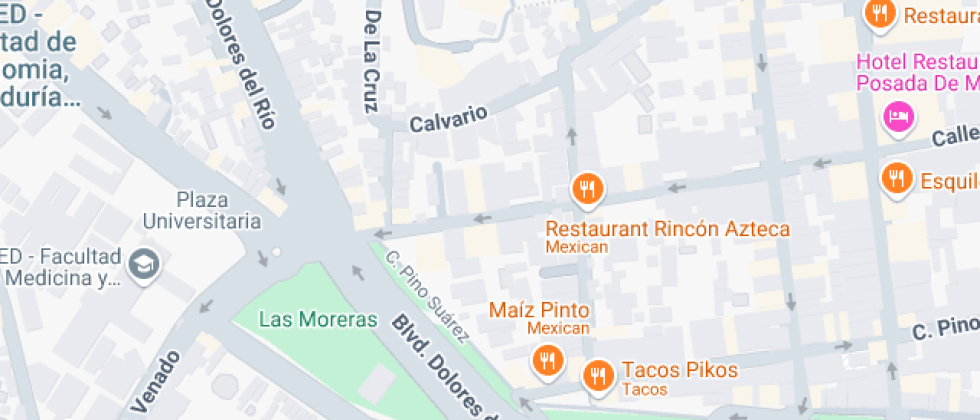Tap the restaurant pin at the top corner
The image size is (980, 420).
(x=879, y=13)
